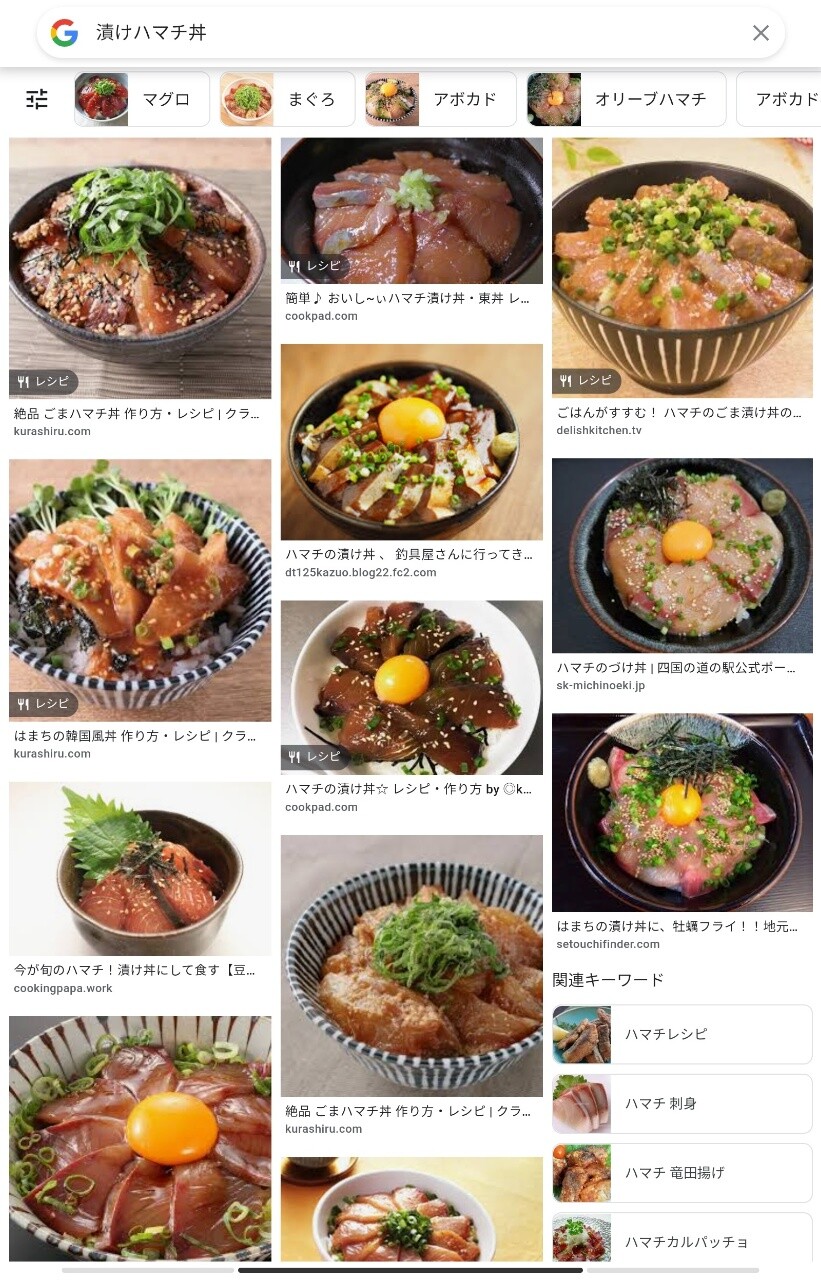The width and height of the screenshot is (821, 1280).
Task: Tap the search box showing 漬けハマチ丼
Action: coord(400,33)
